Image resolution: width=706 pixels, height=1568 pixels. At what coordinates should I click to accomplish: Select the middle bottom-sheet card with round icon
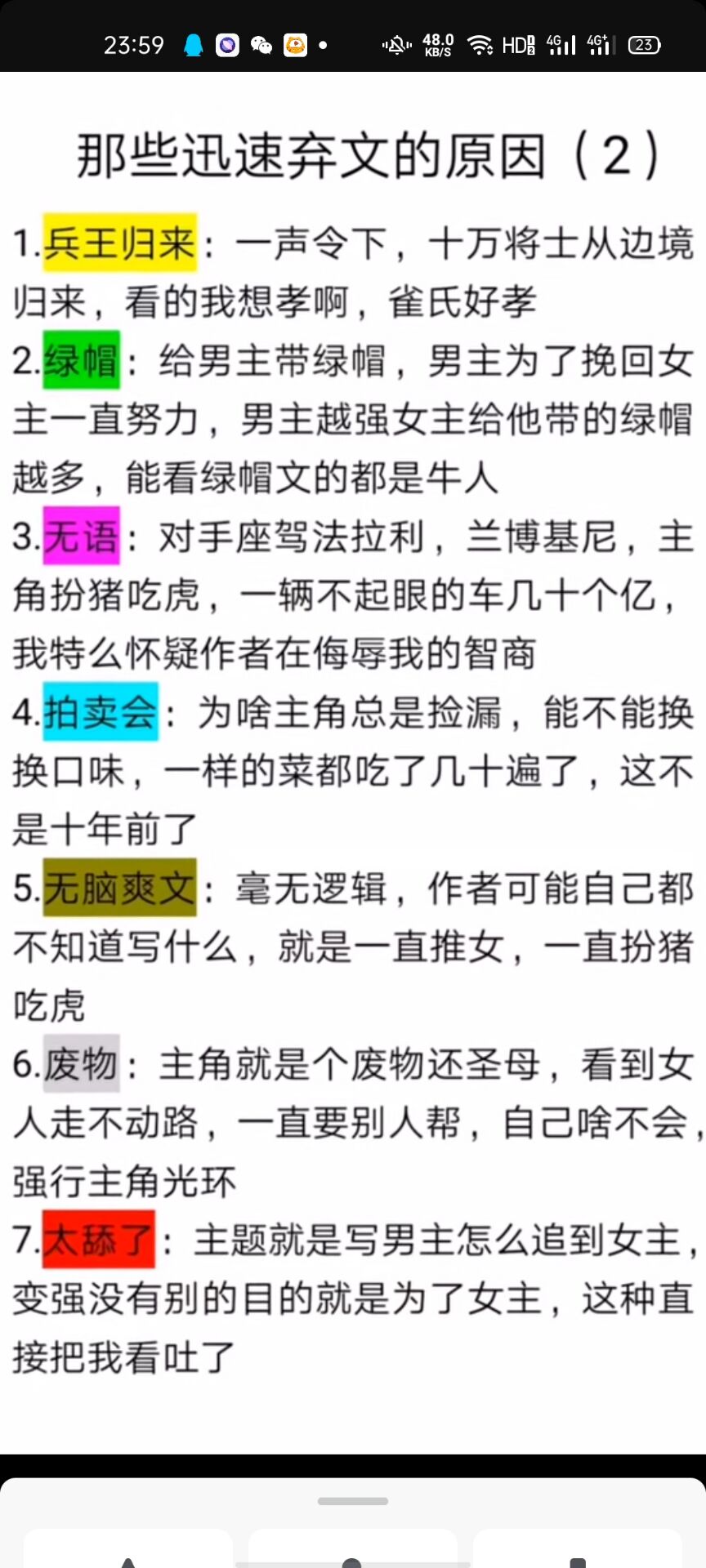click(352, 1549)
